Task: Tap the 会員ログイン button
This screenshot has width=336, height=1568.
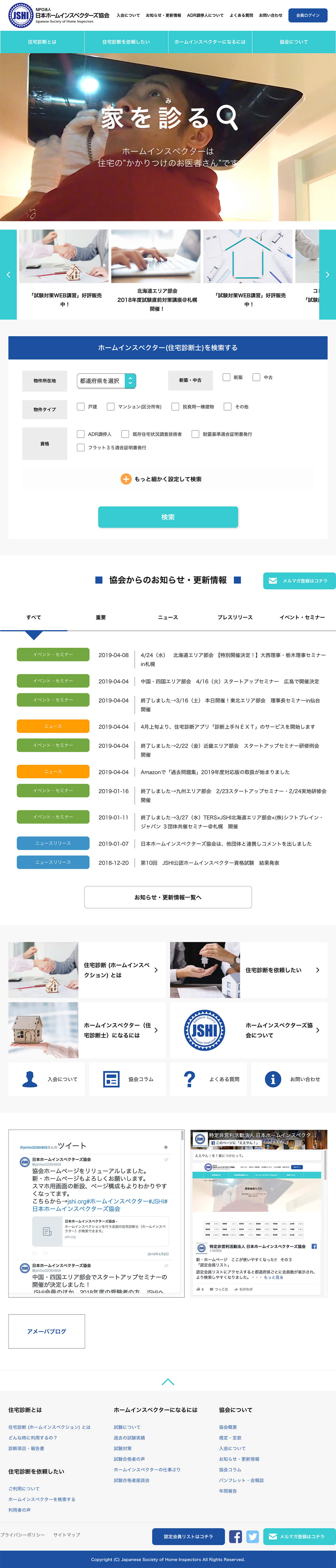Action: (x=307, y=15)
